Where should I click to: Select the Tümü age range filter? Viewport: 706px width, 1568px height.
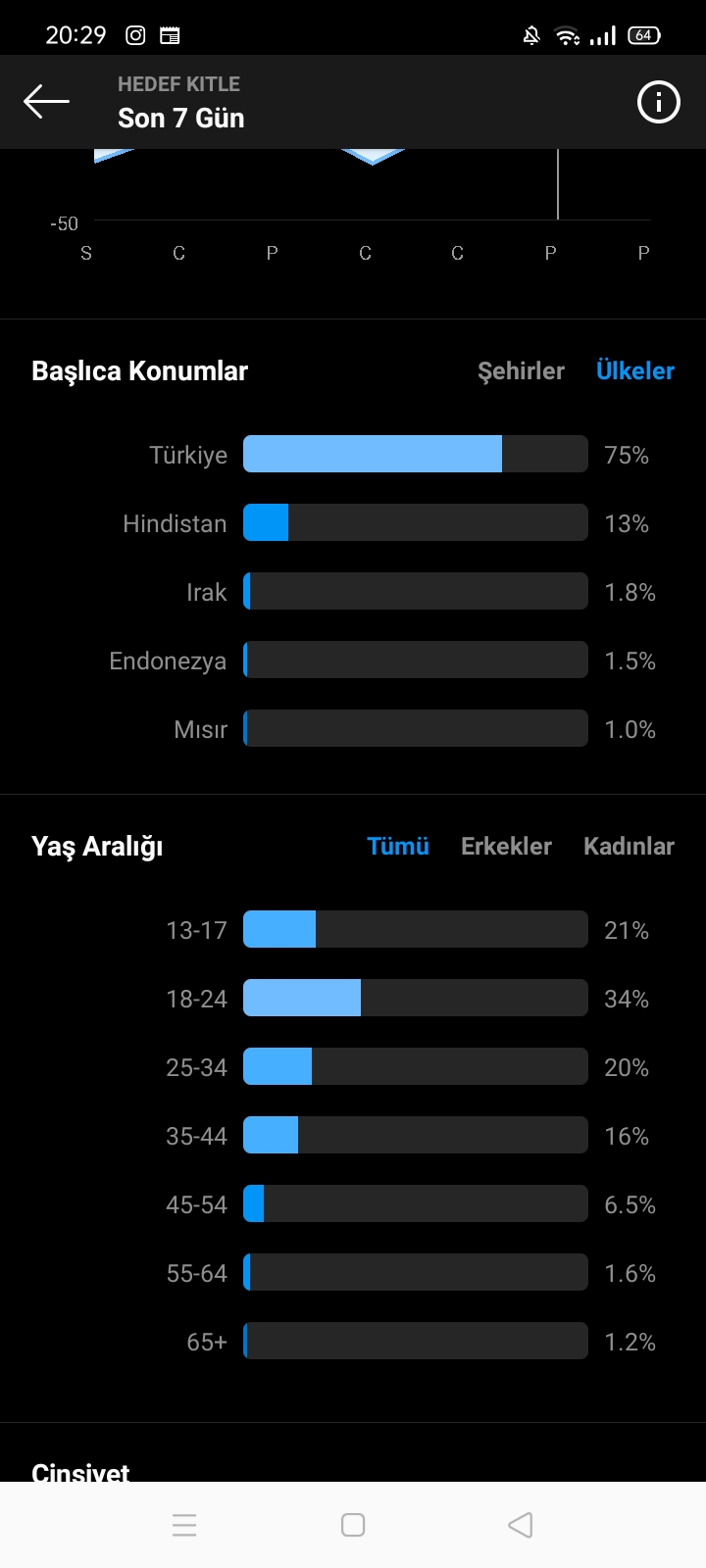398,847
